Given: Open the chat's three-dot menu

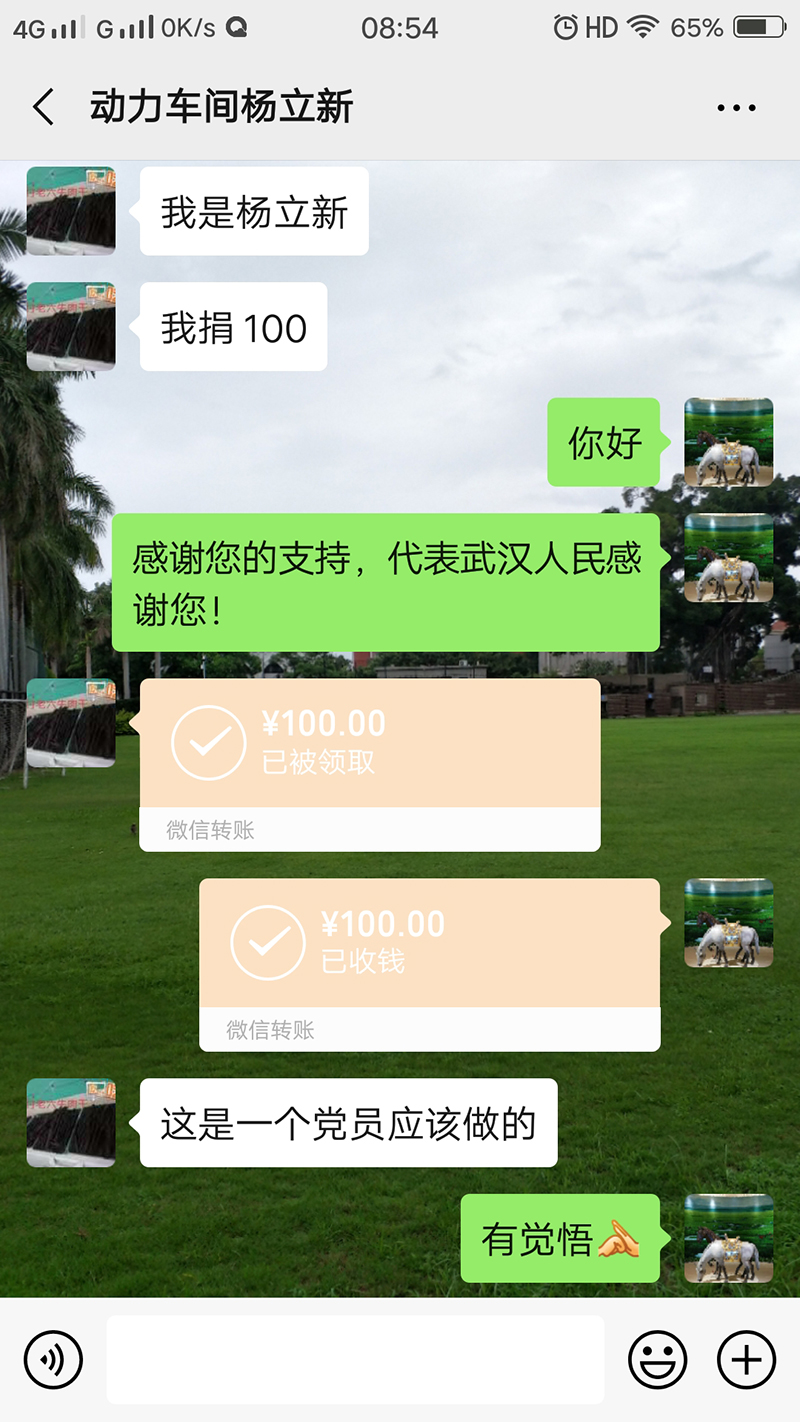Looking at the screenshot, I should tap(736, 108).
